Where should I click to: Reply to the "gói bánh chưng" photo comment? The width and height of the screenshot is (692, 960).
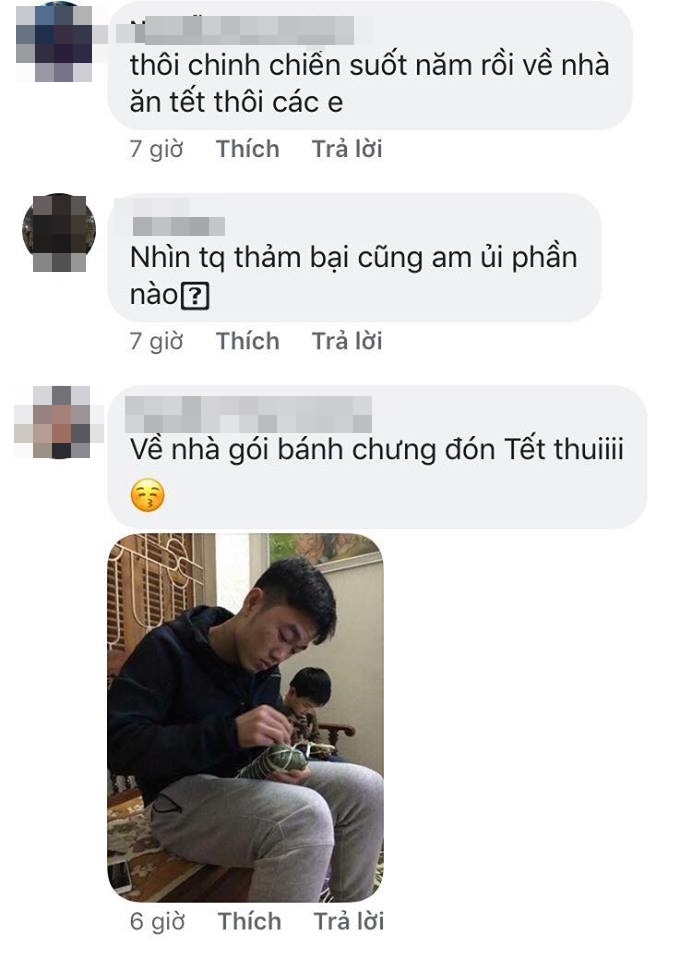tap(349, 921)
